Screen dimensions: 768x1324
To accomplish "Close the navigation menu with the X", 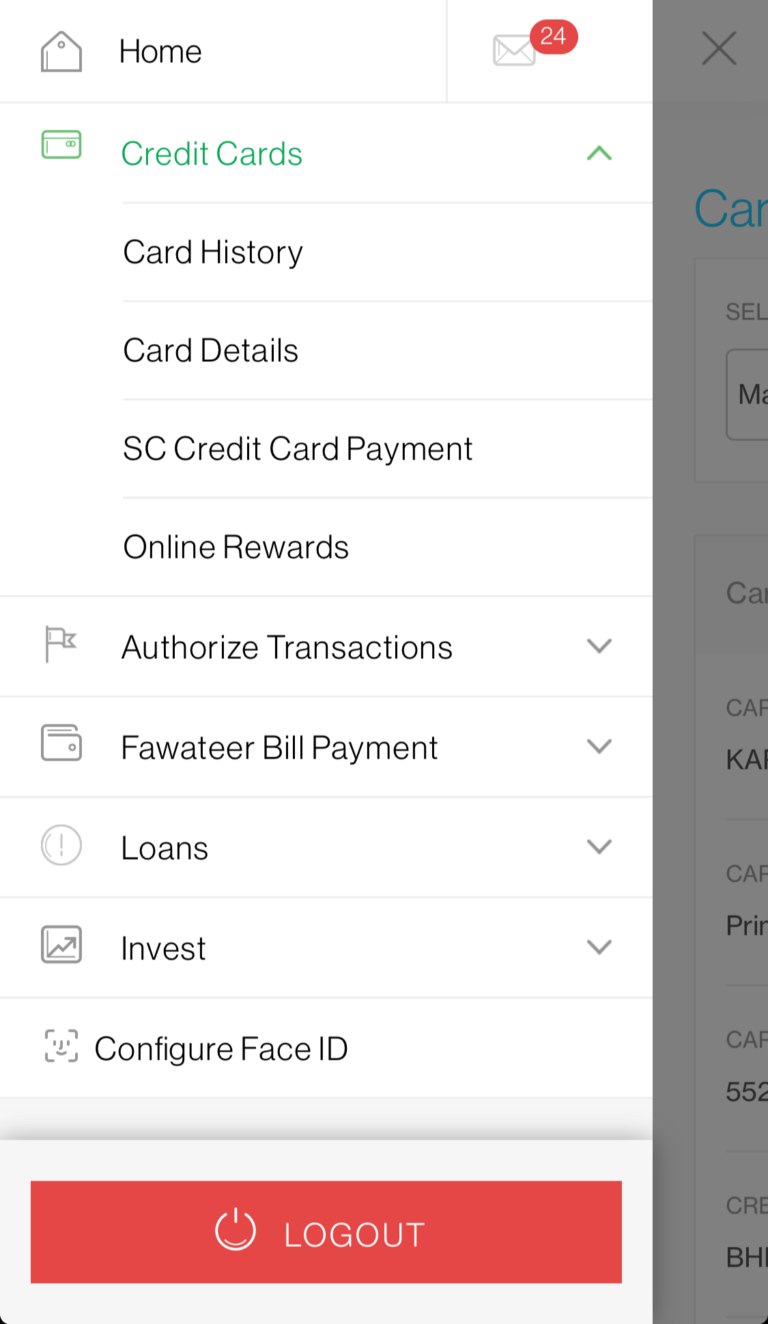I will 719,48.
